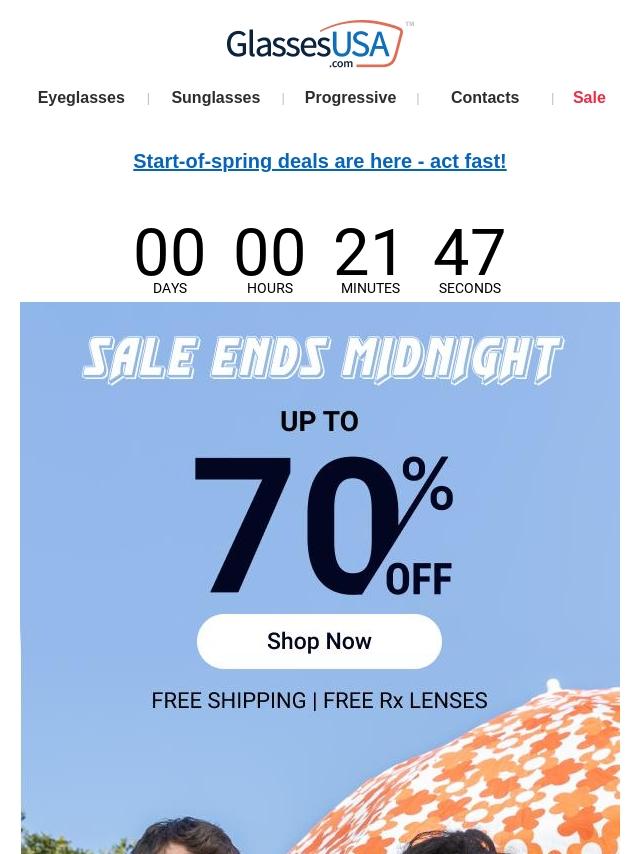Image resolution: width=640 pixels, height=854 pixels.
Task: Open the Eyeglasses category
Action: [x=81, y=98]
